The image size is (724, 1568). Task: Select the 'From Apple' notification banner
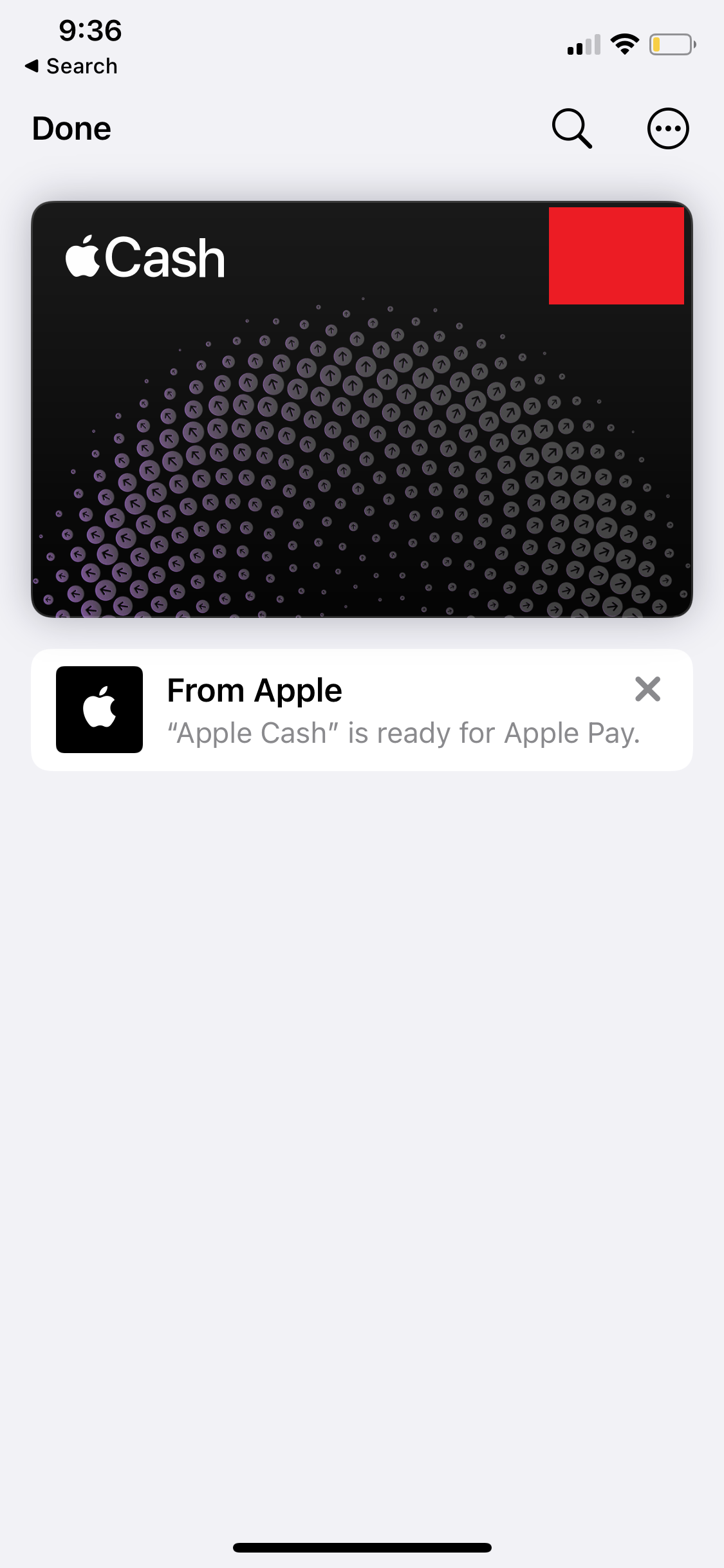(x=362, y=708)
